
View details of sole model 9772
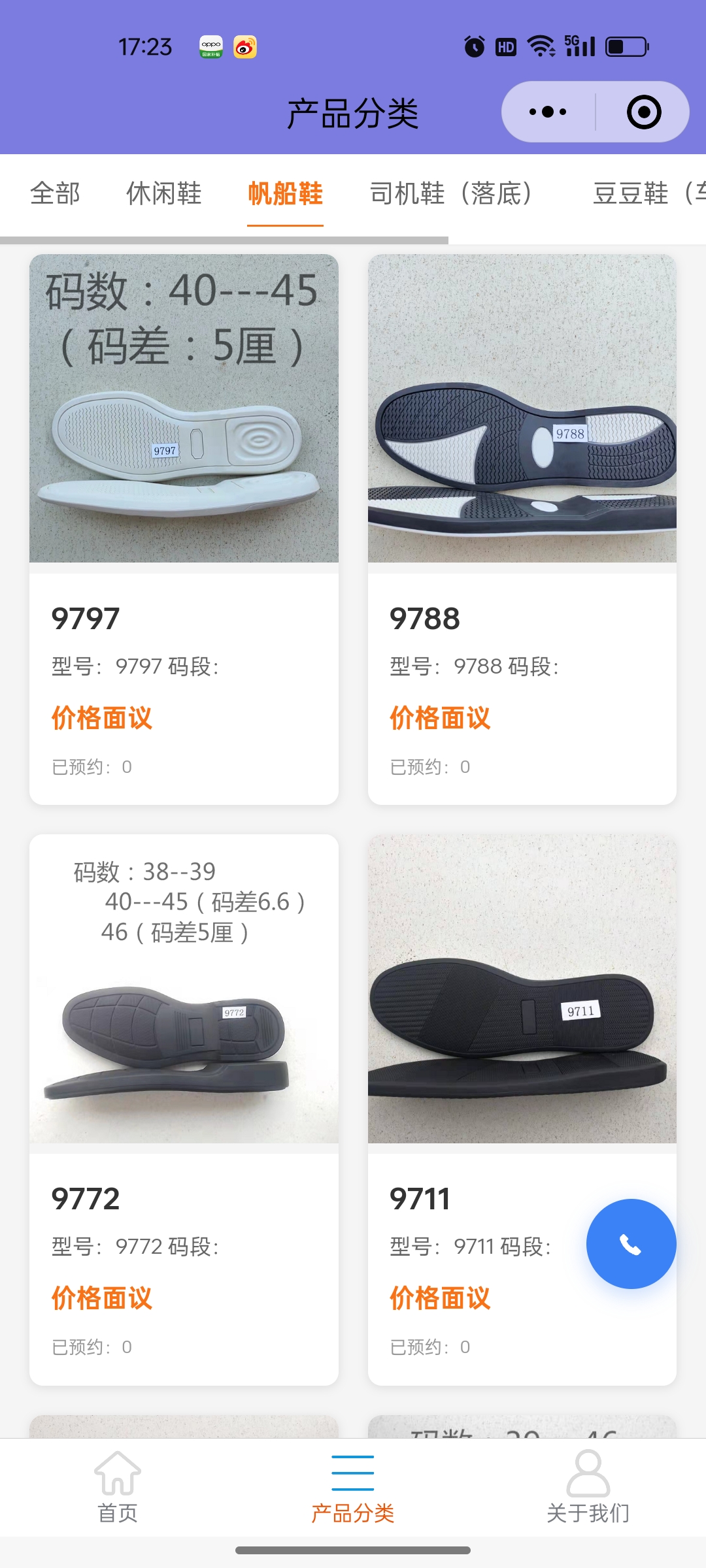(x=184, y=1109)
